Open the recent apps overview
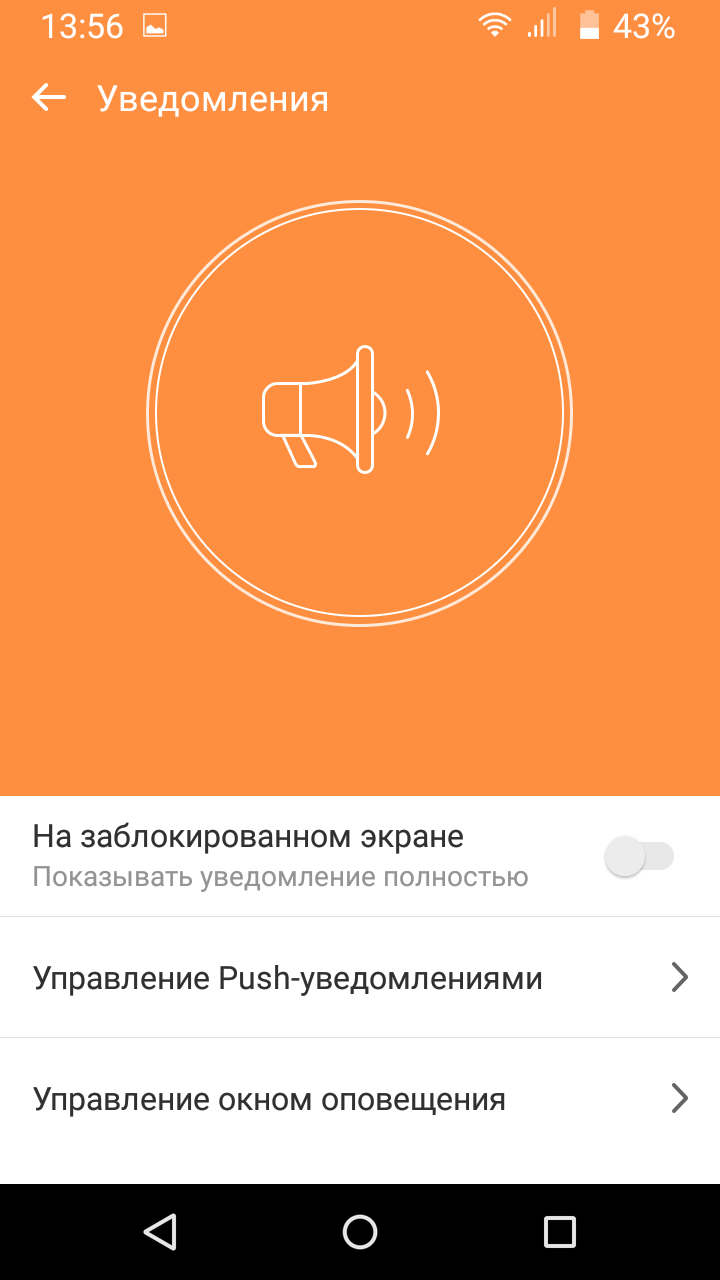Image resolution: width=720 pixels, height=1280 pixels. pyautogui.click(x=560, y=1232)
